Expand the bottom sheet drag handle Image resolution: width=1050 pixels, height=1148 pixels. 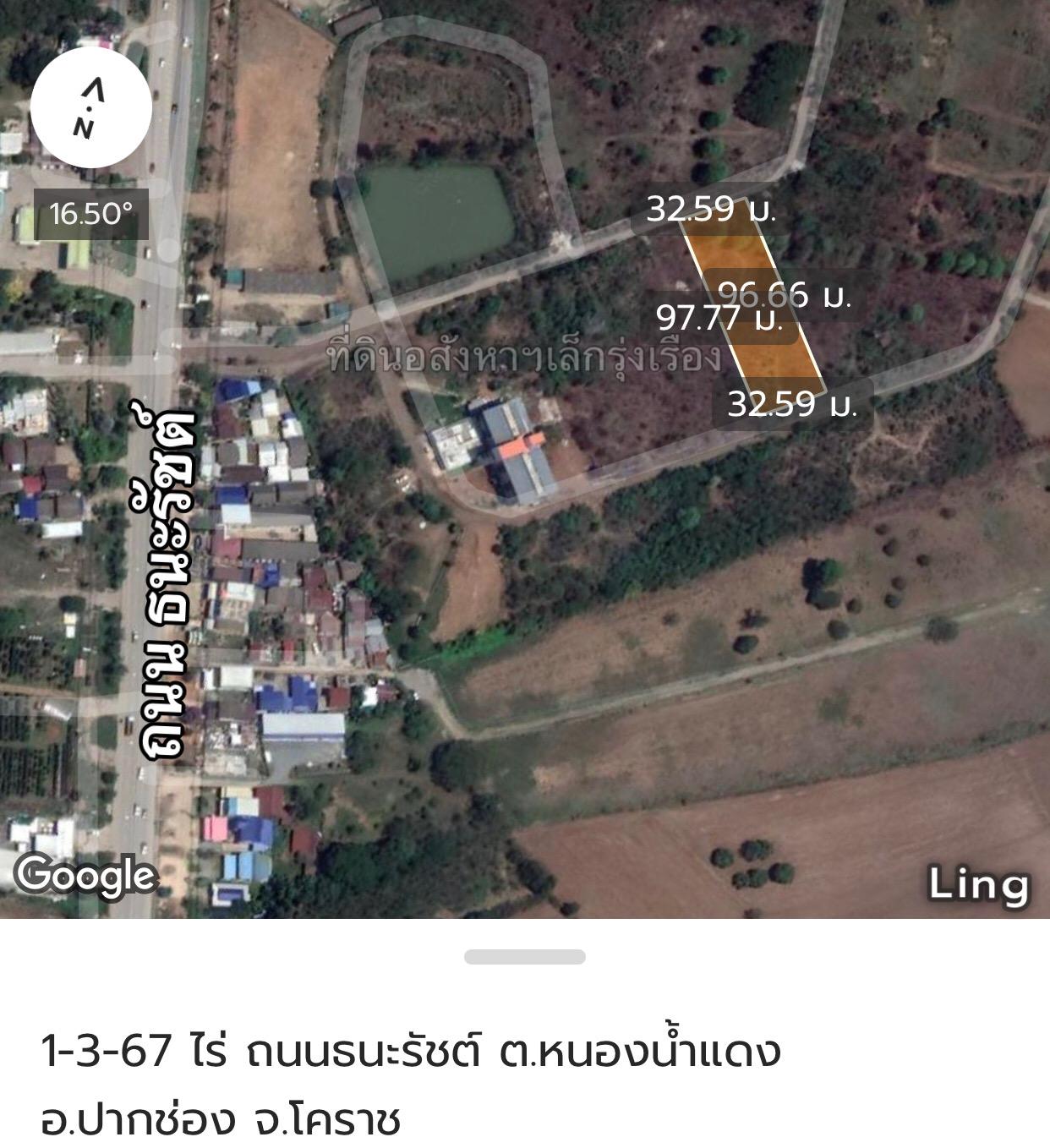[524, 957]
